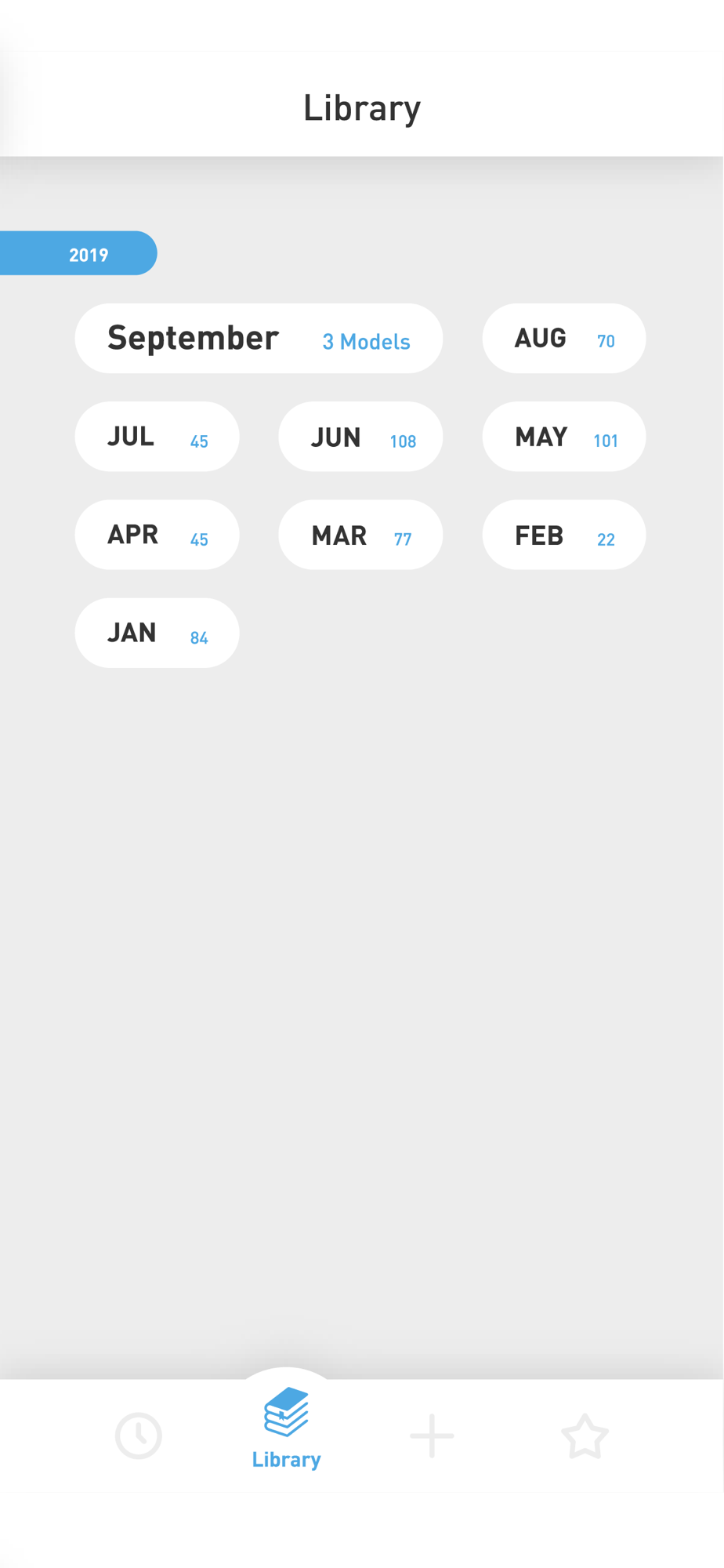Screen dimensions: 724x1568
Task: Switch to the recent history clock tab
Action: click(x=139, y=1436)
